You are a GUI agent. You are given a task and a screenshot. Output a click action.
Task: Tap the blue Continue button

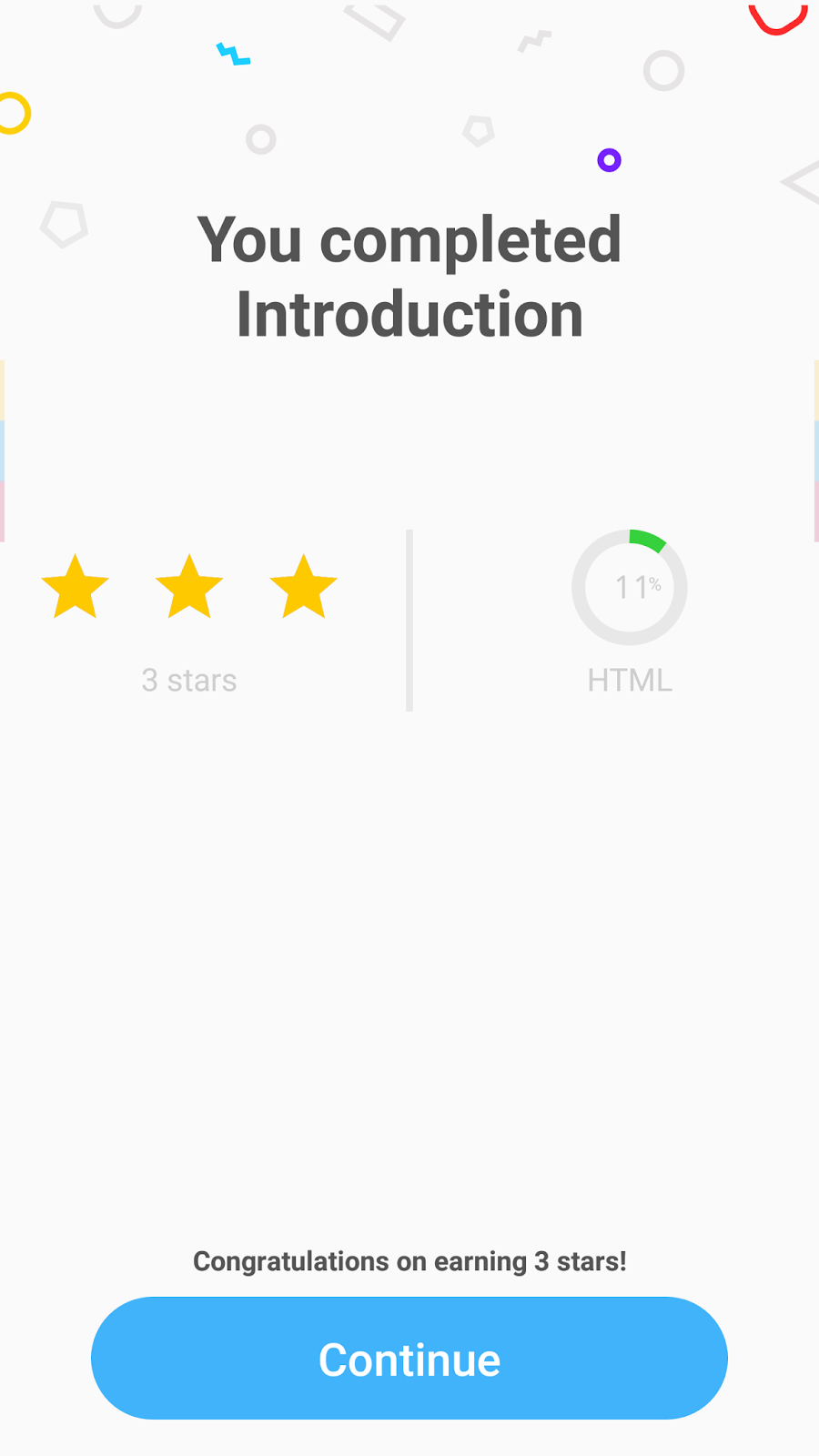(409, 1358)
